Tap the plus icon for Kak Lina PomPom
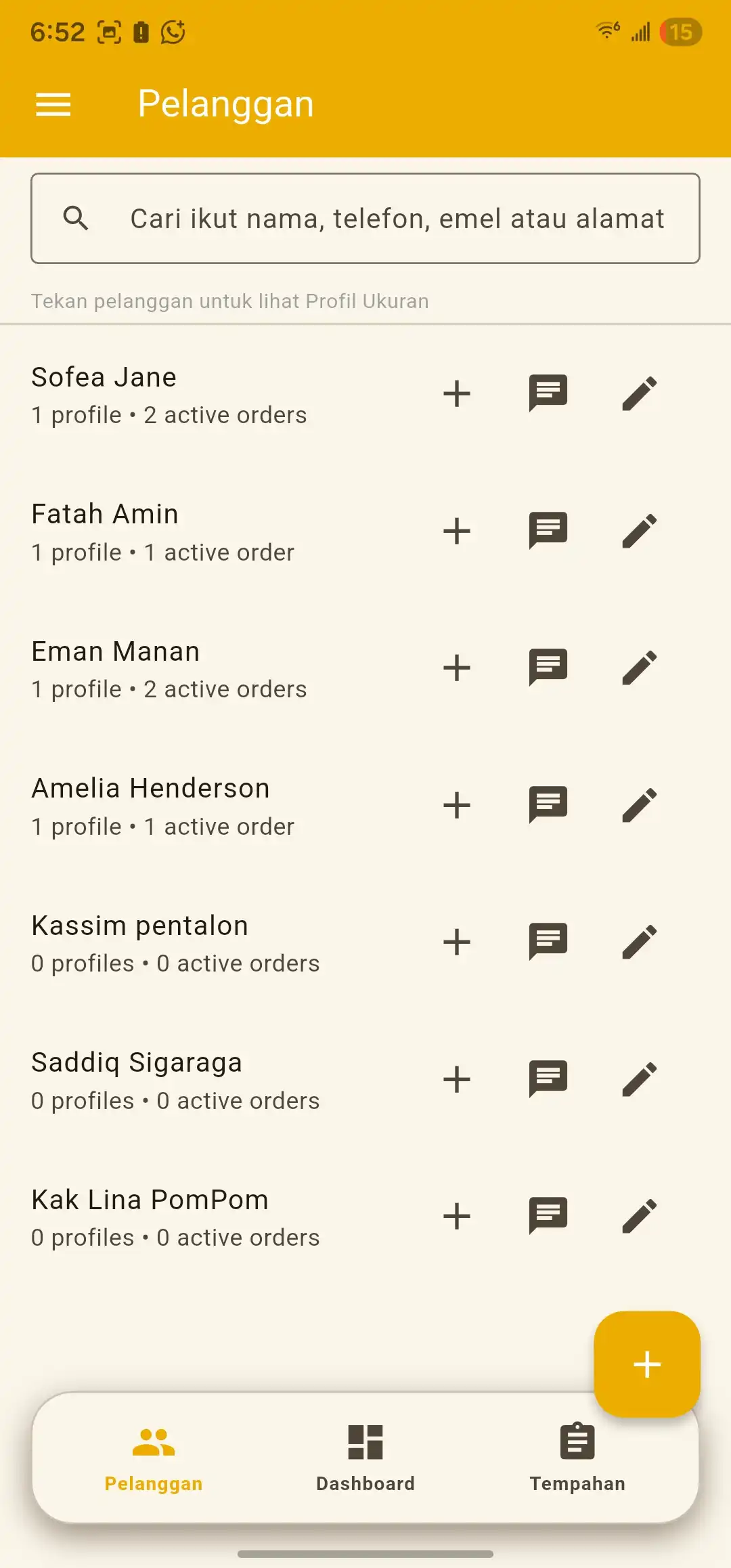This screenshot has height=1568, width=731. tap(457, 1216)
